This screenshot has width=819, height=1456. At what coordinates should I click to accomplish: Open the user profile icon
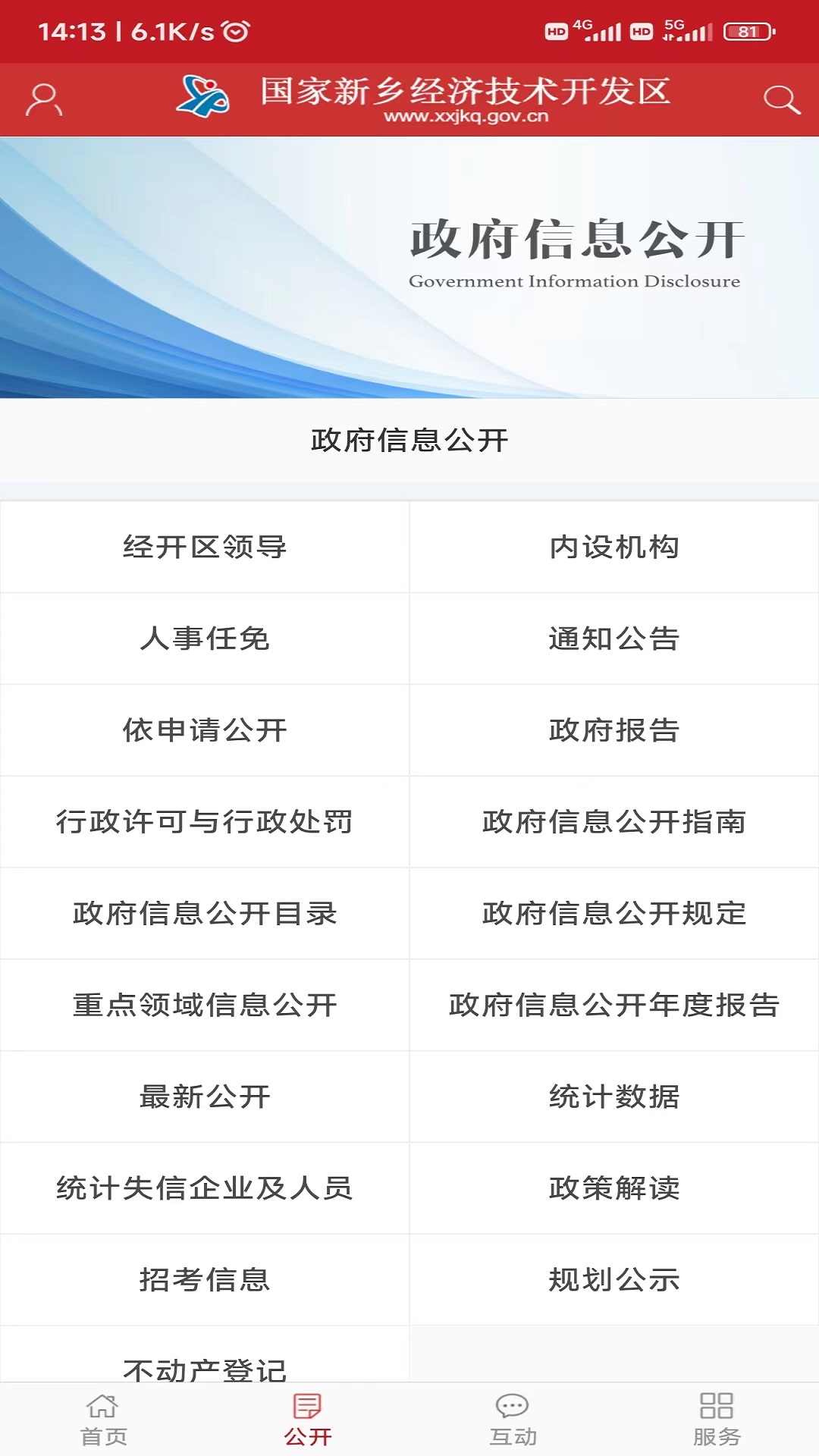click(43, 100)
